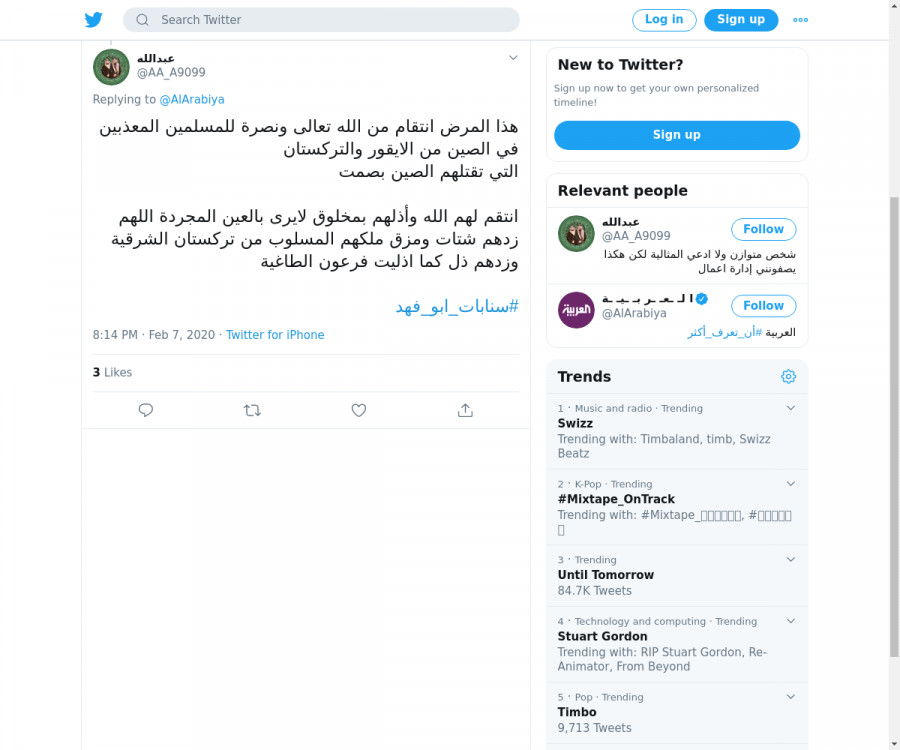This screenshot has width=900, height=750.
Task: Open the @AlArabiya reply link
Action: pyautogui.click(x=192, y=100)
